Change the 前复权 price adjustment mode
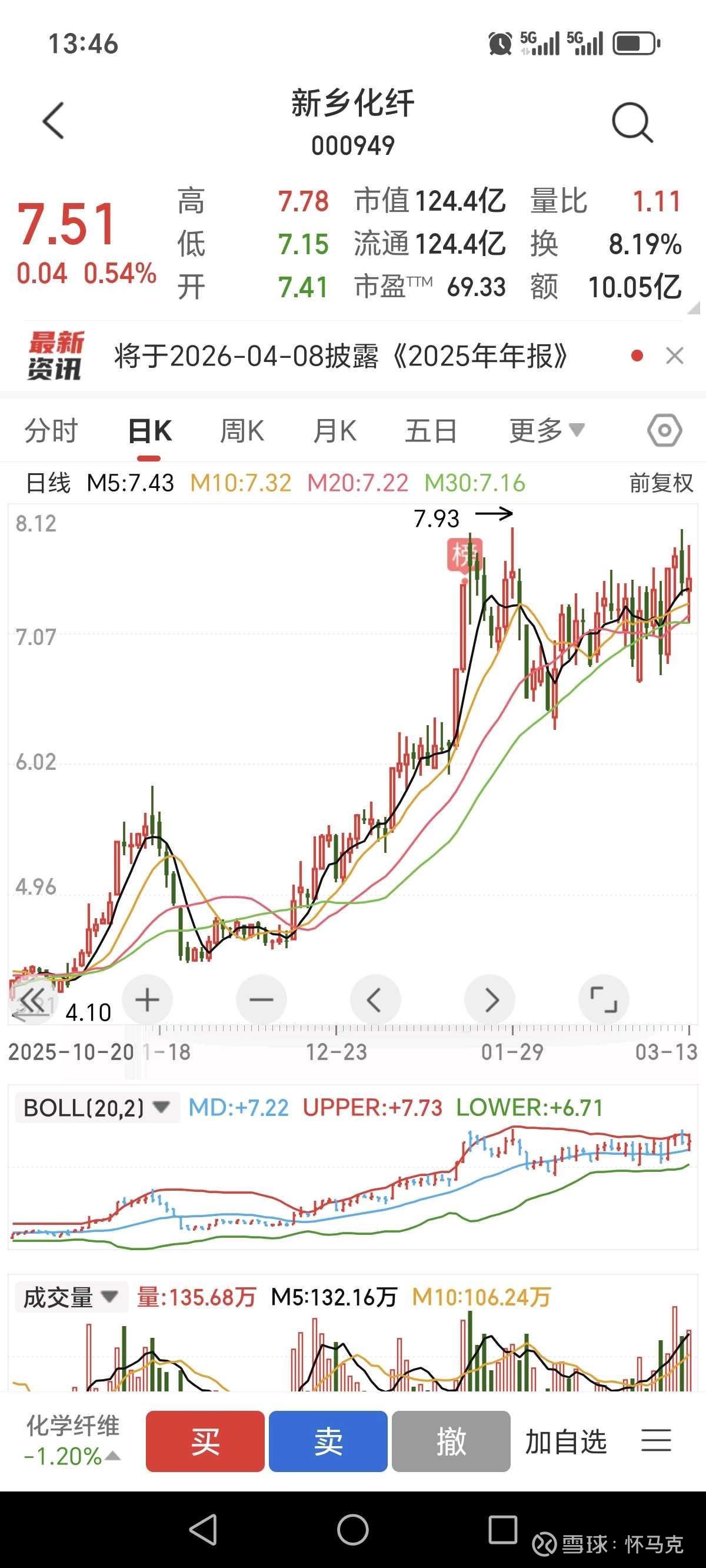 (661, 483)
